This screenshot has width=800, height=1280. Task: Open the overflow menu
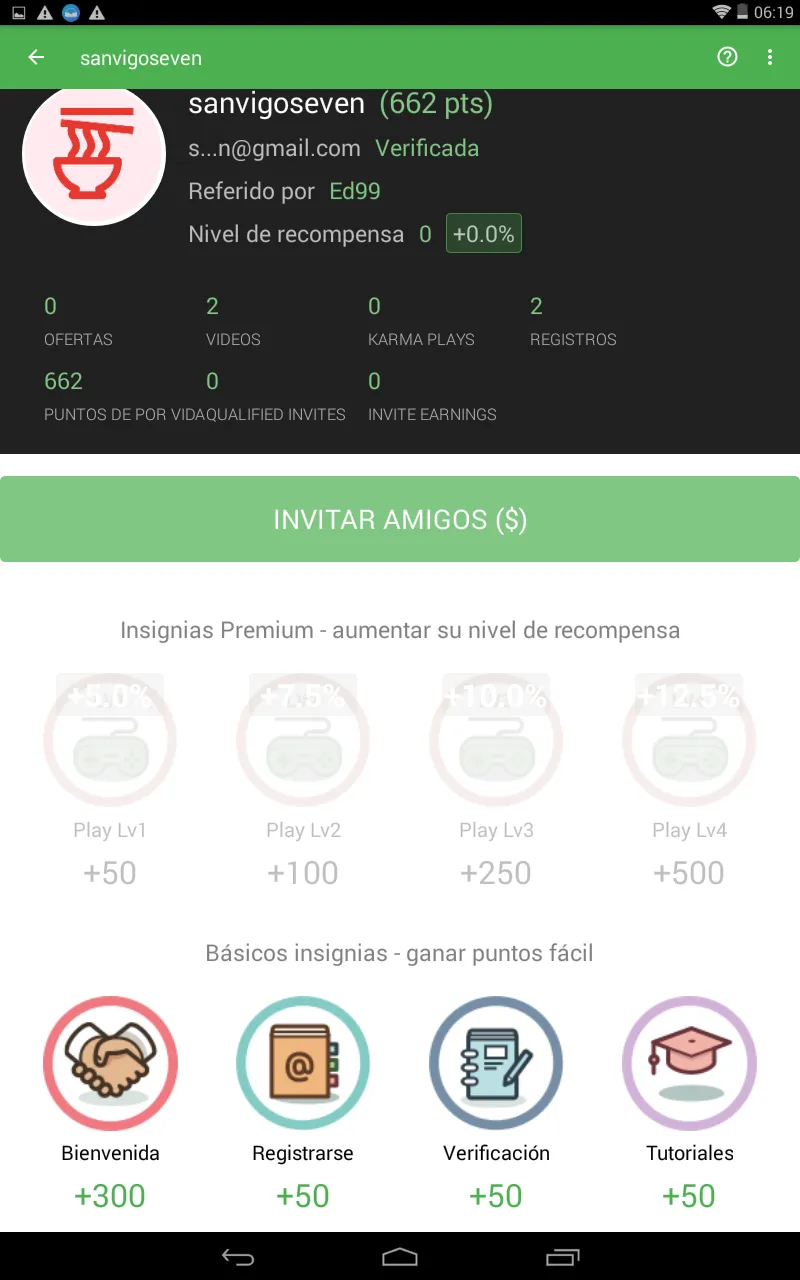click(x=770, y=57)
